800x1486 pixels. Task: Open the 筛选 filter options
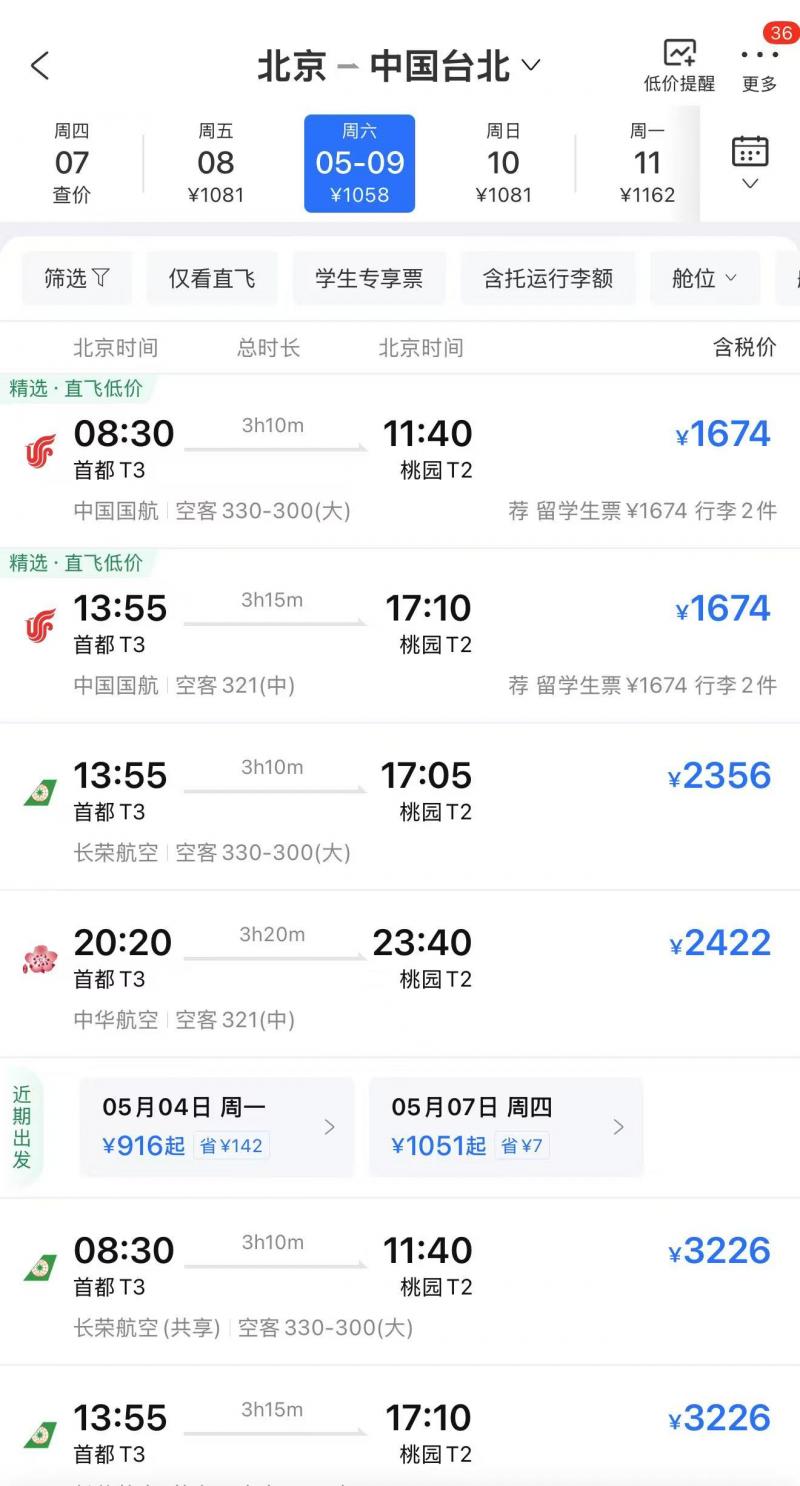point(77,278)
